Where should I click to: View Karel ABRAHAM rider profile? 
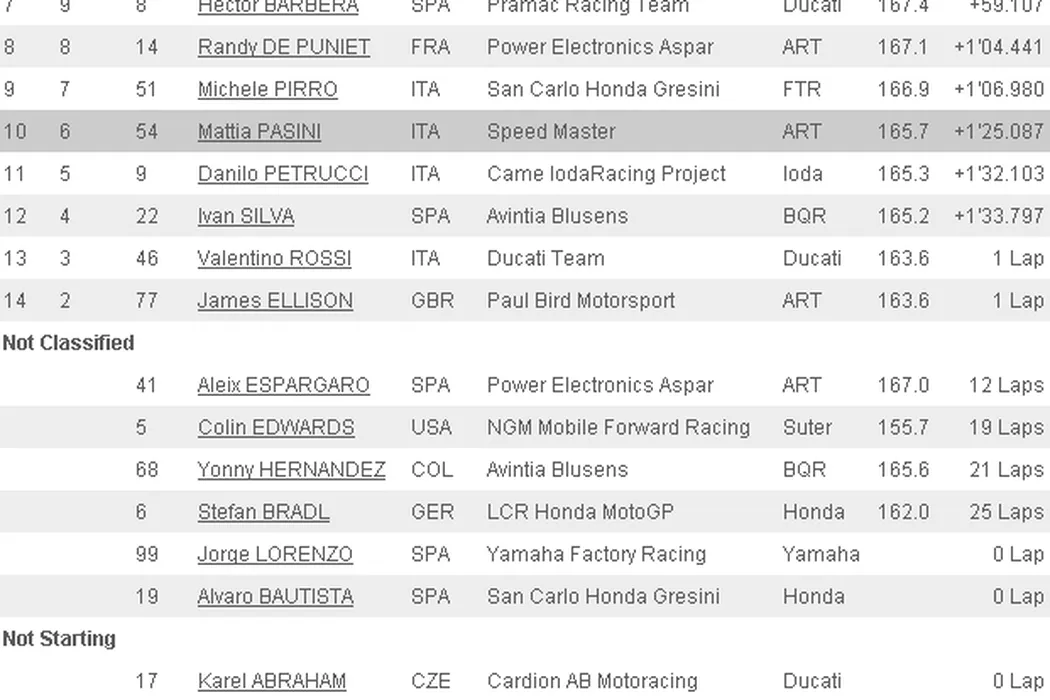click(271, 681)
